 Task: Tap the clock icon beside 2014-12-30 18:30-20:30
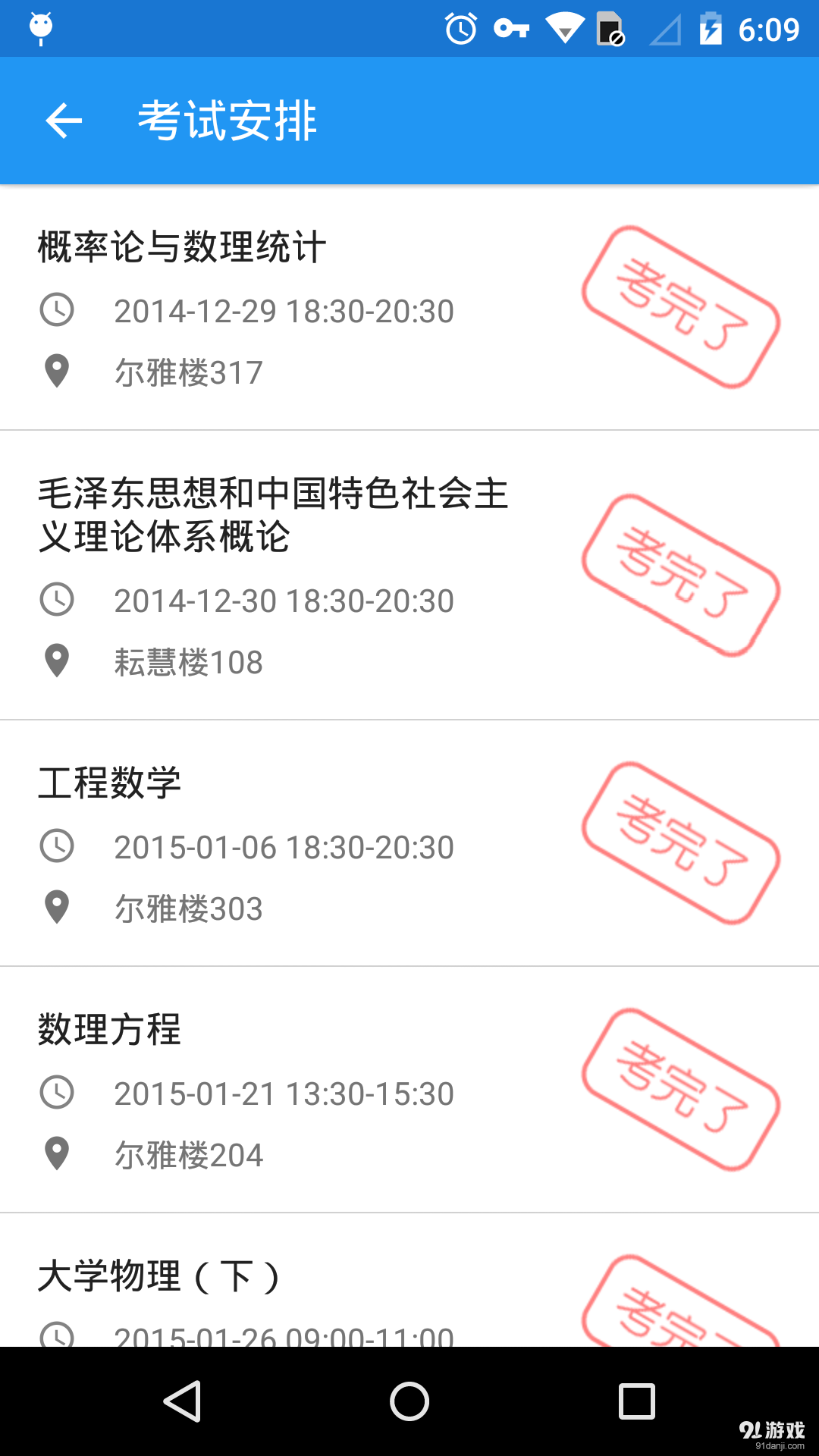57,600
